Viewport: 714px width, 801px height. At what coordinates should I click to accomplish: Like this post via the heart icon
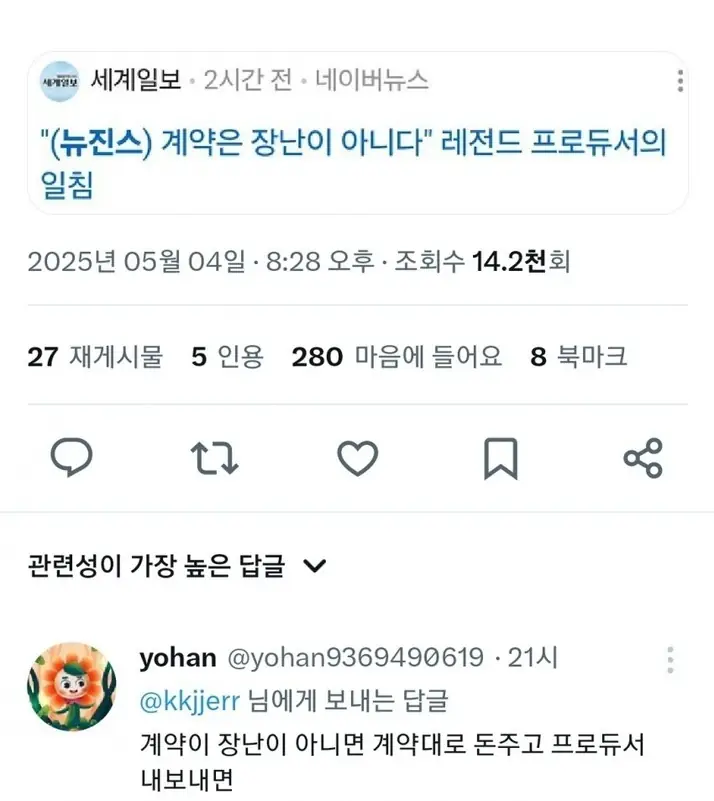(357, 457)
